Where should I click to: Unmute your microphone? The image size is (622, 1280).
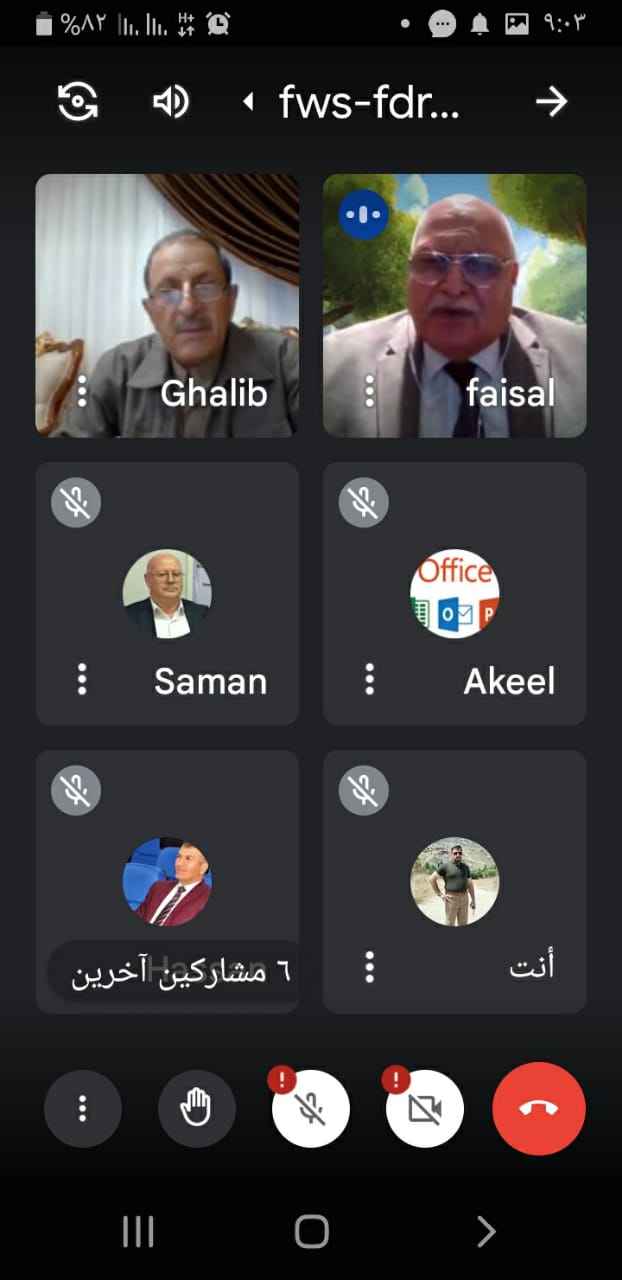tap(311, 1108)
